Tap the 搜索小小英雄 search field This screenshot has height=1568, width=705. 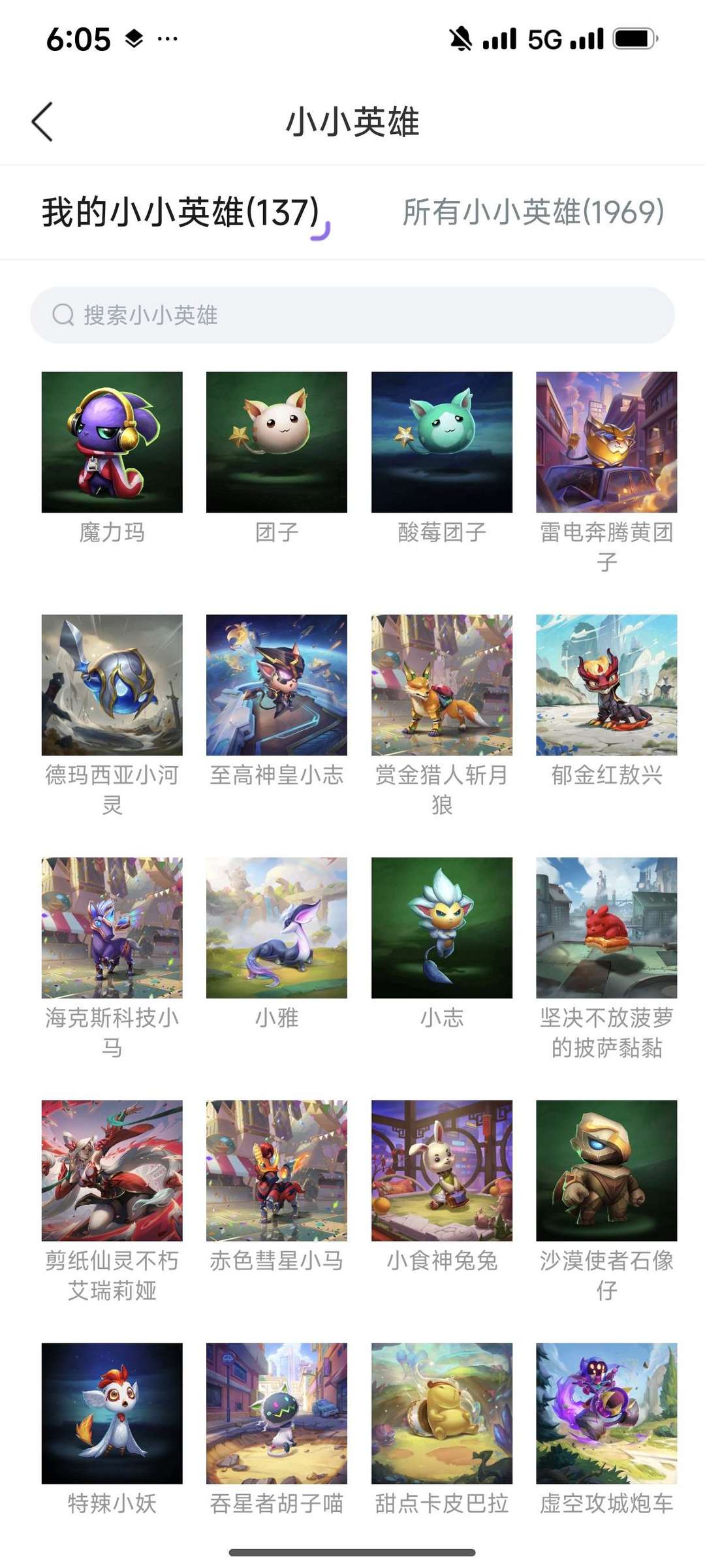pos(352,315)
